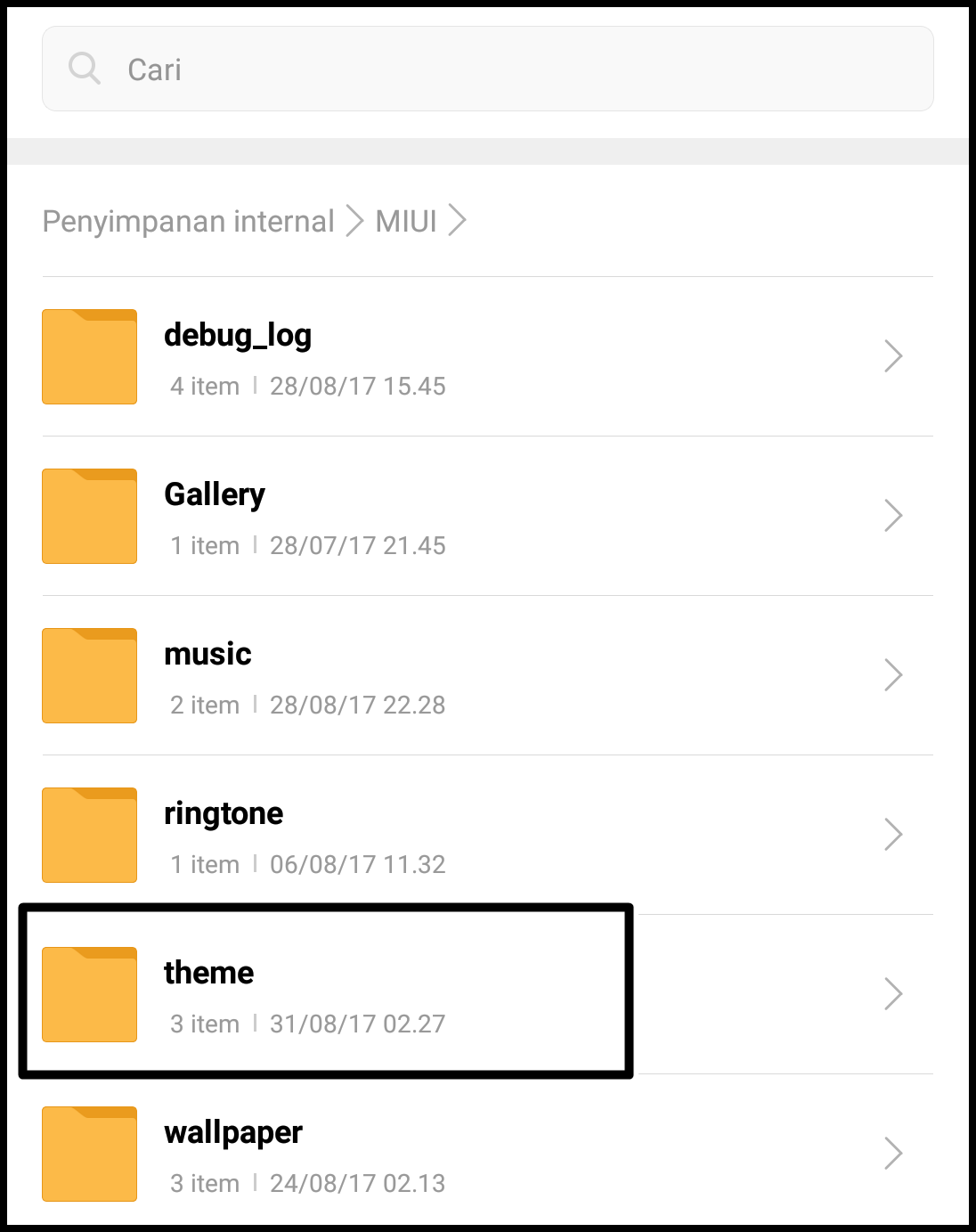The image size is (976, 1232).
Task: Expand the debug_log row chevron
Action: click(x=893, y=356)
